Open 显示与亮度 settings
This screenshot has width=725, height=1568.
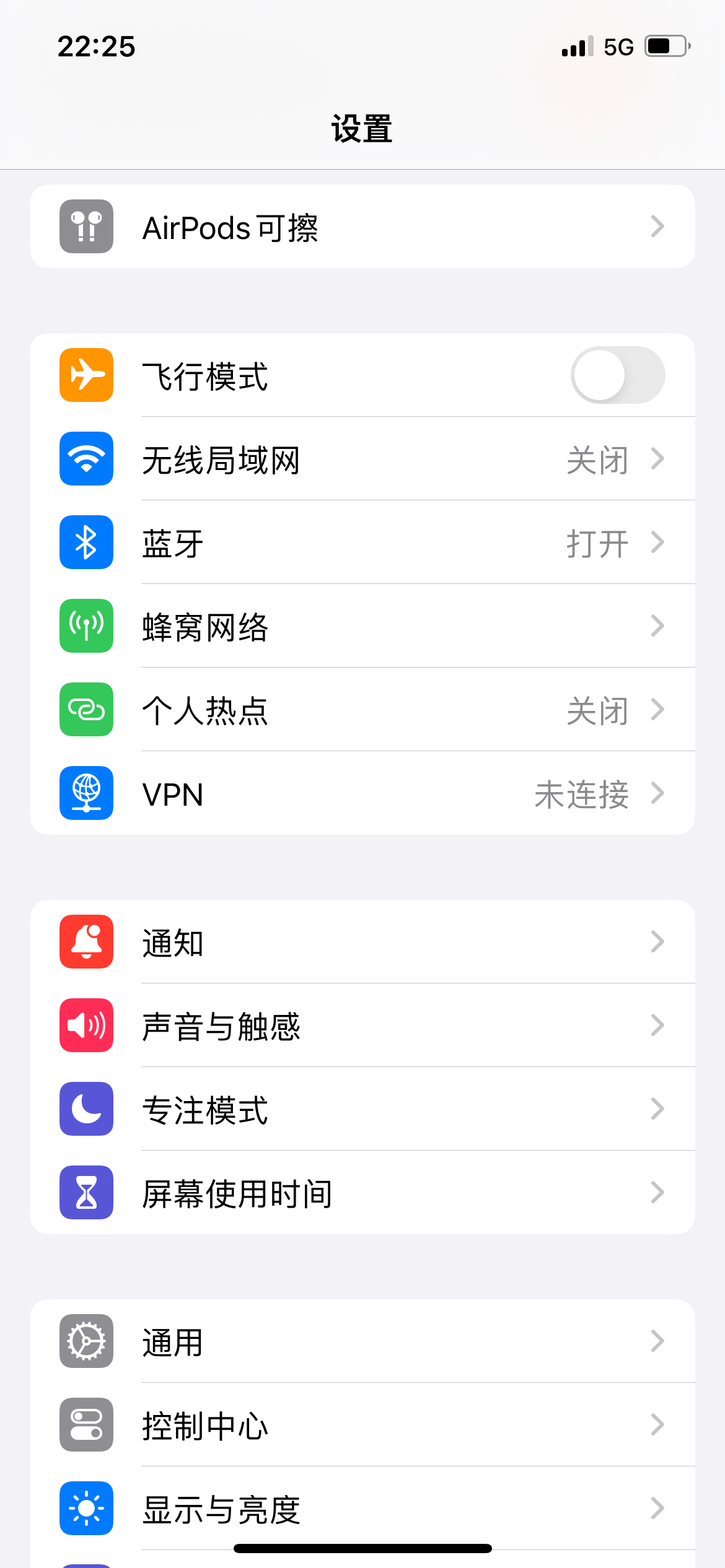pyautogui.click(x=362, y=1509)
